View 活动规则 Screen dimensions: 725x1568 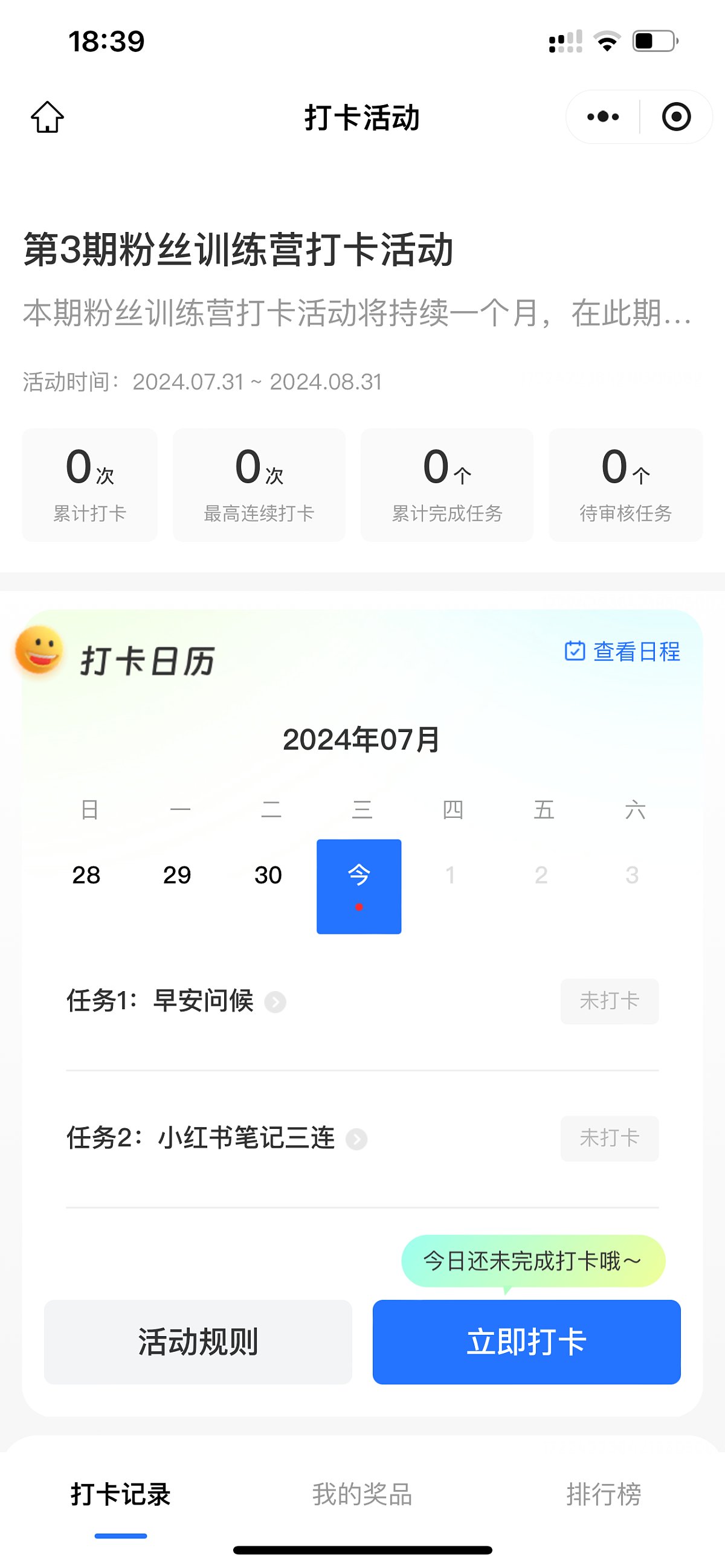(198, 1341)
